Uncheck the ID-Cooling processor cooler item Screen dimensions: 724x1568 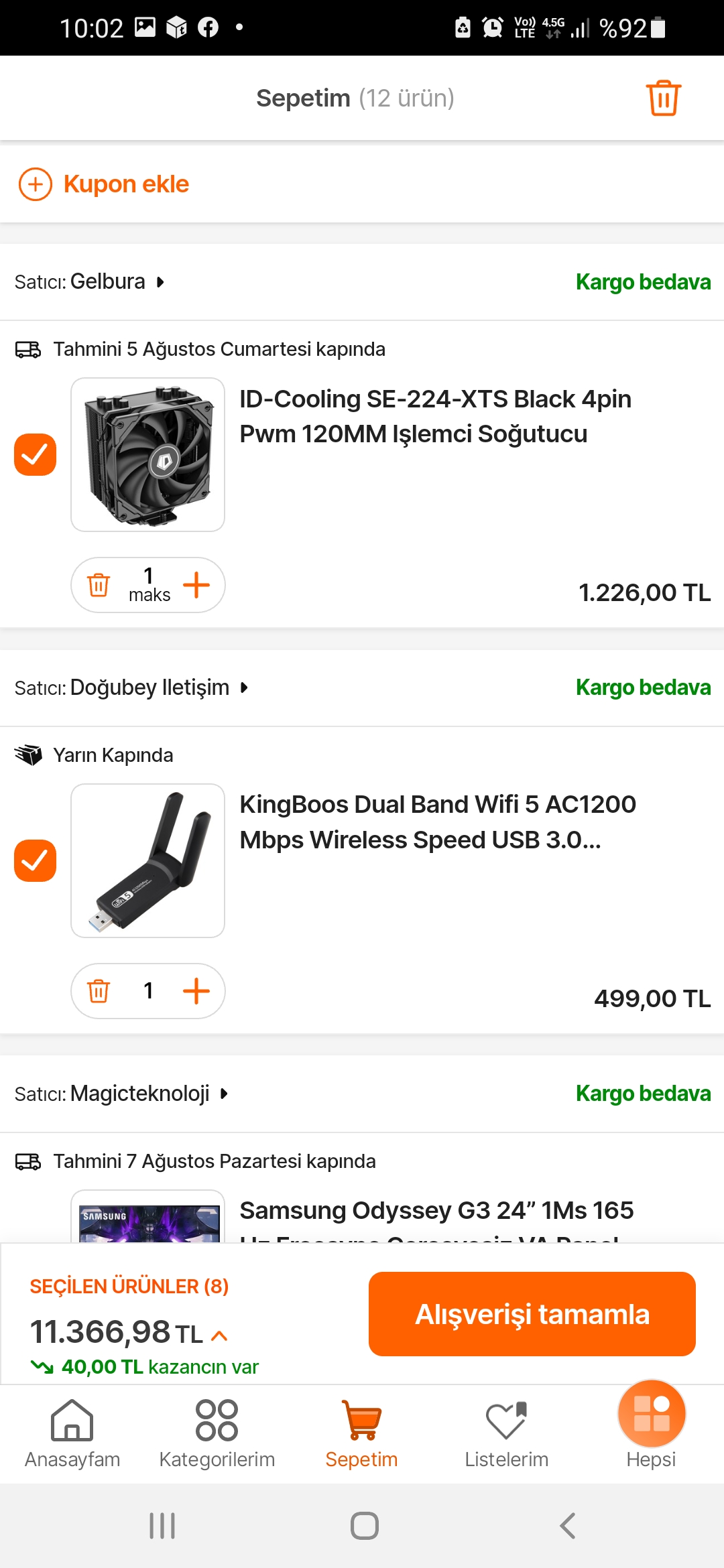[x=35, y=454]
